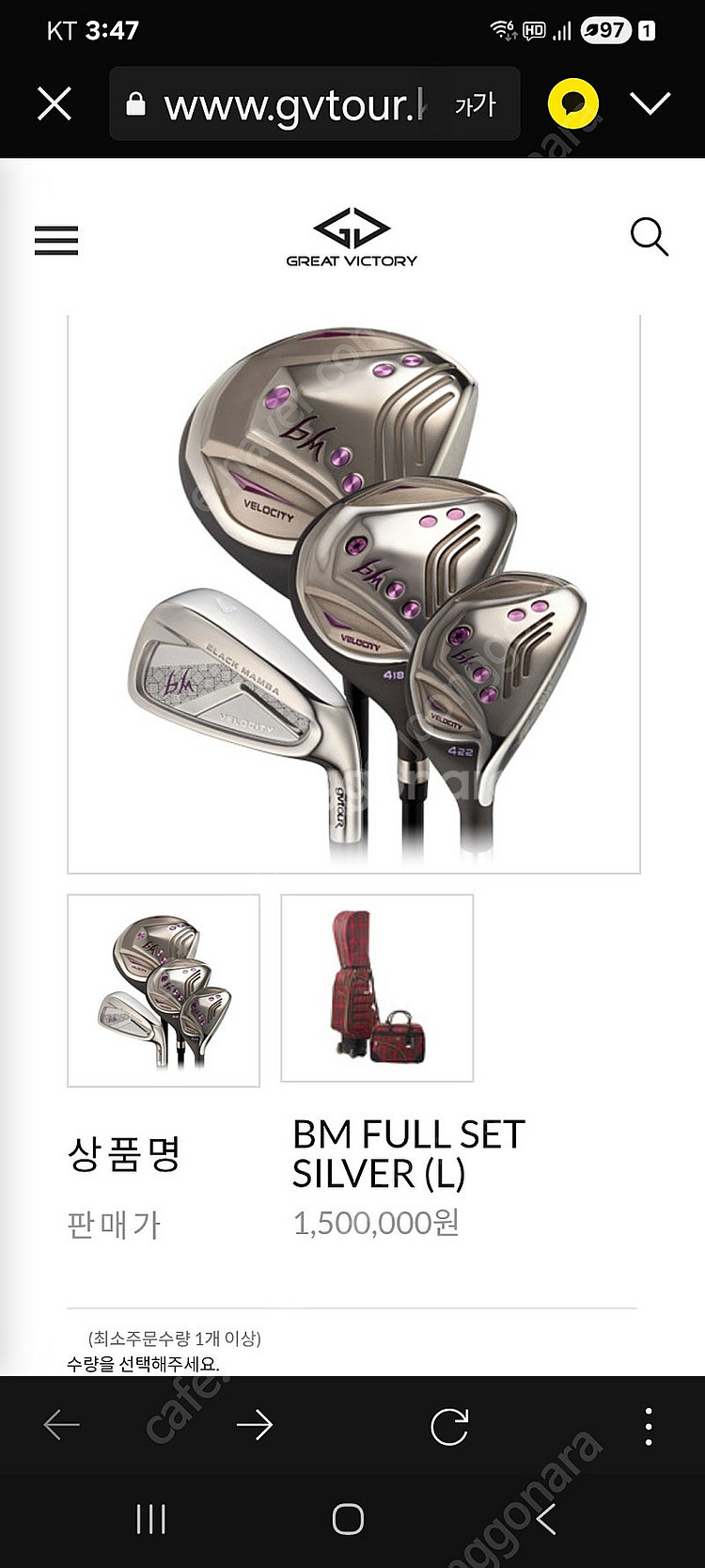Go to the Great Victory home logo

pos(352,238)
